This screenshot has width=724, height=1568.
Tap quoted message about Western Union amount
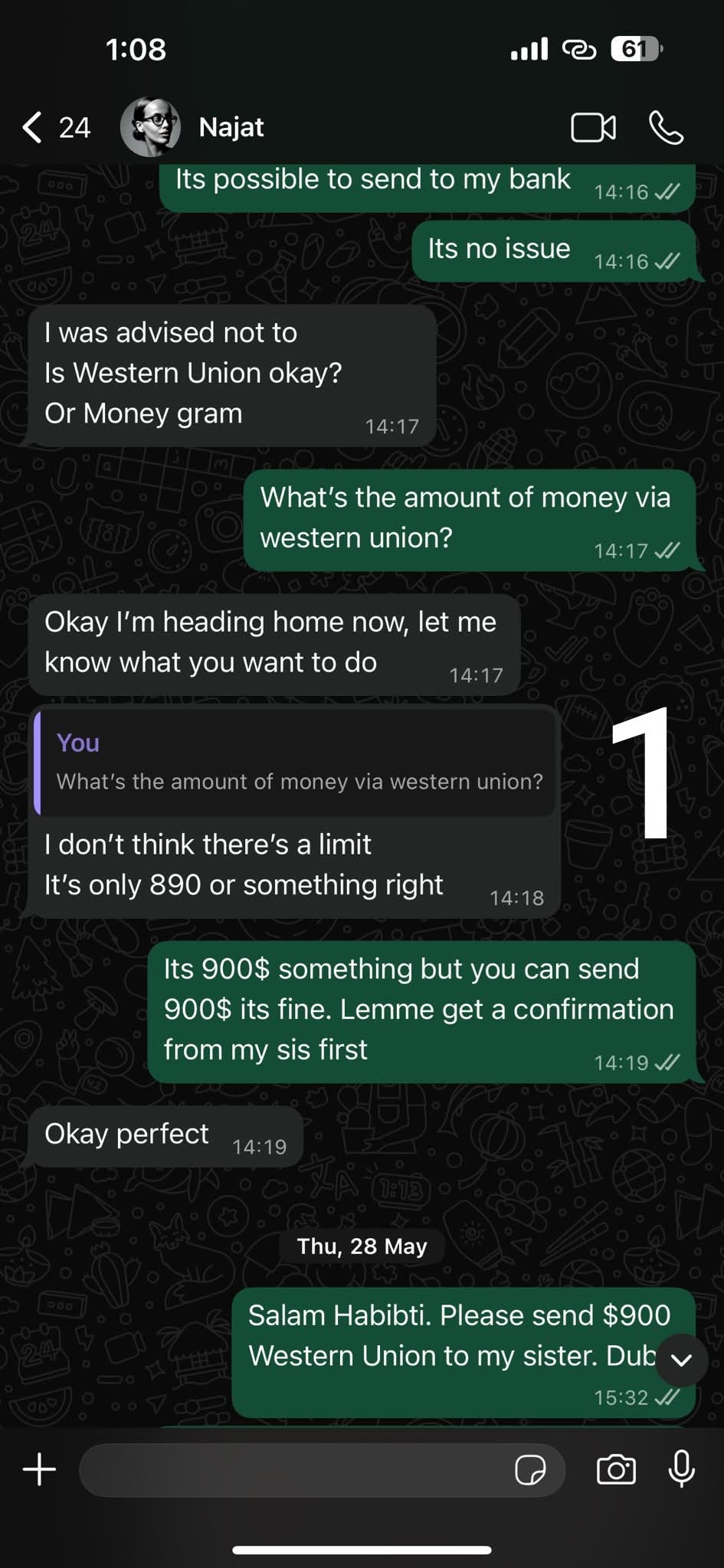pyautogui.click(x=296, y=763)
